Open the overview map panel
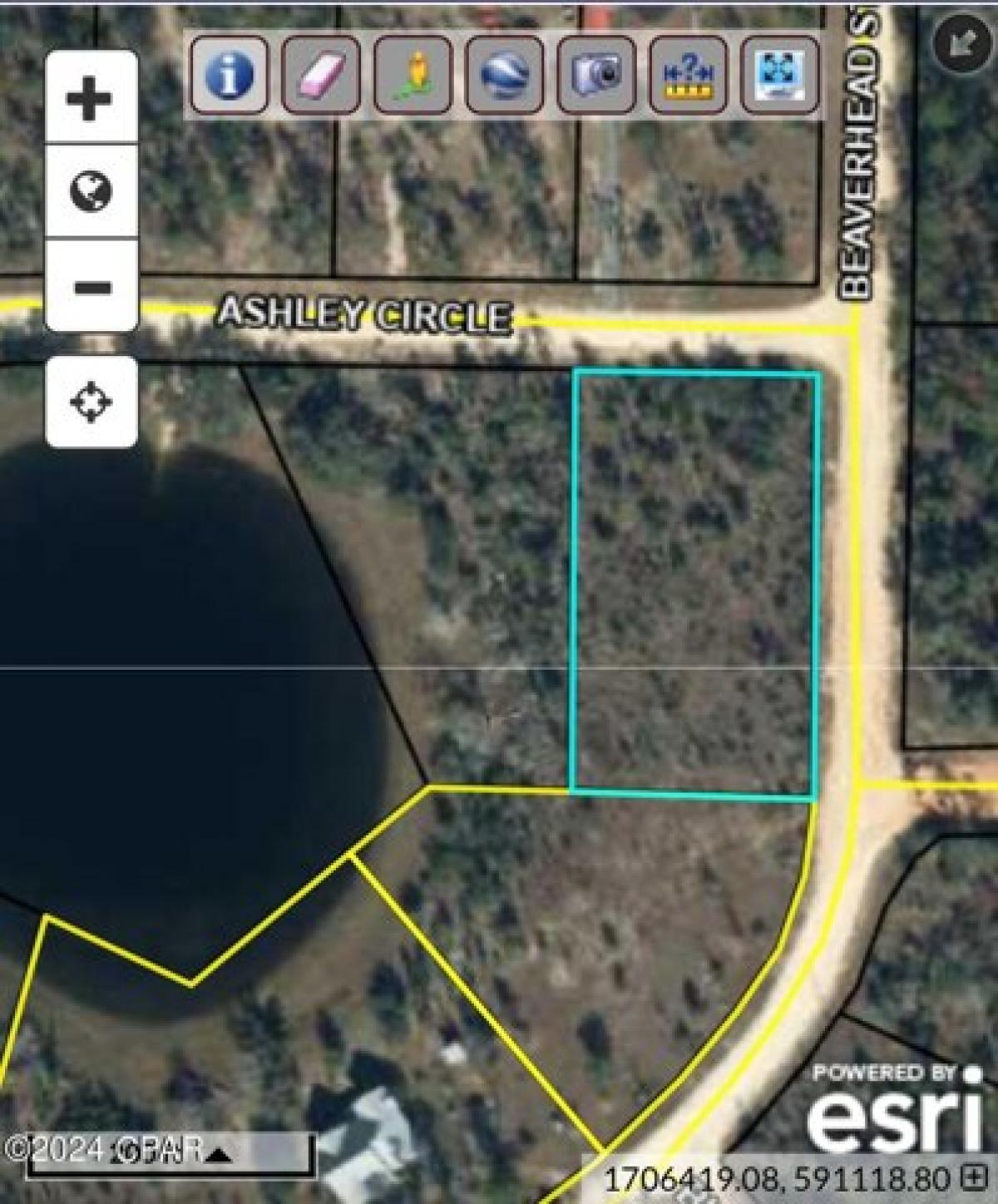 pyautogui.click(x=778, y=75)
